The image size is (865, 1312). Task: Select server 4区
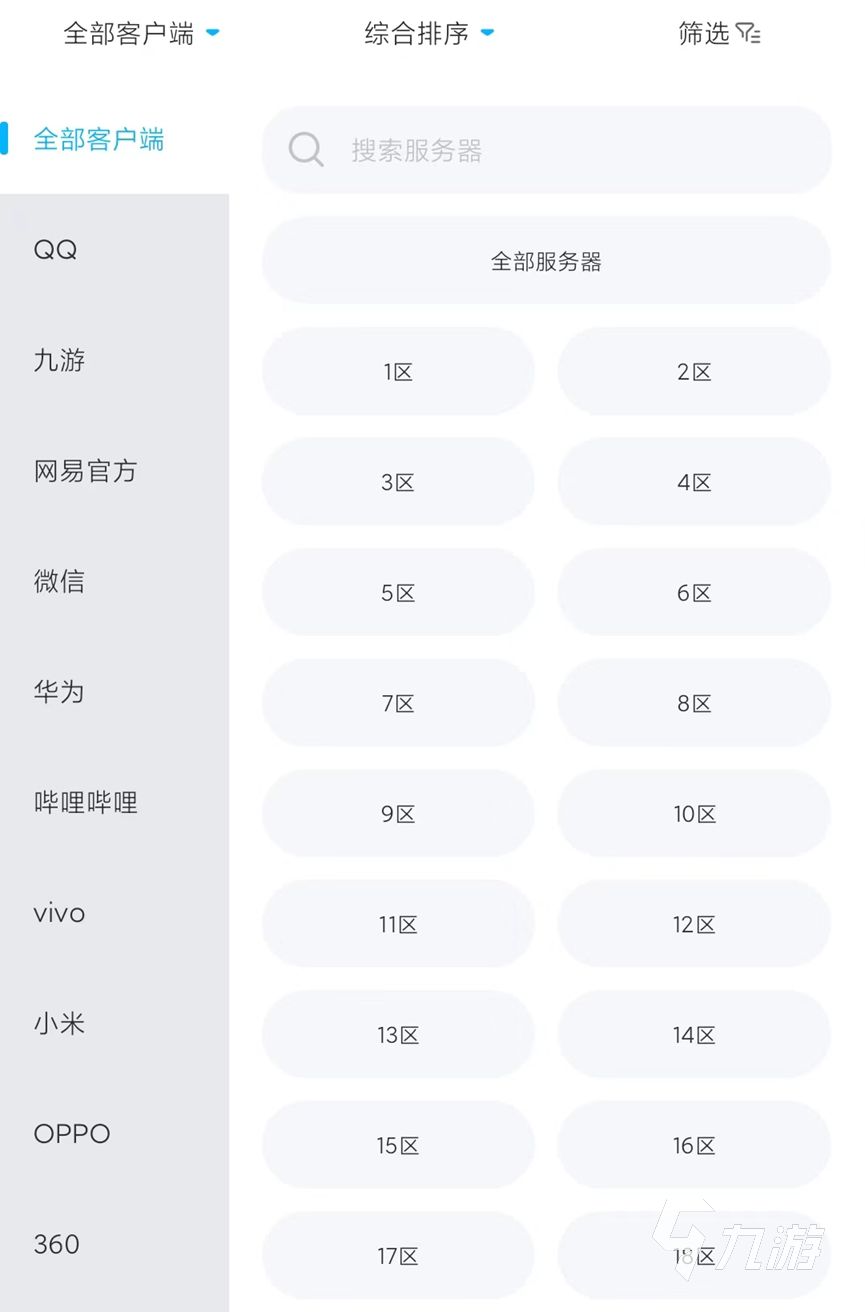pyautogui.click(x=694, y=483)
